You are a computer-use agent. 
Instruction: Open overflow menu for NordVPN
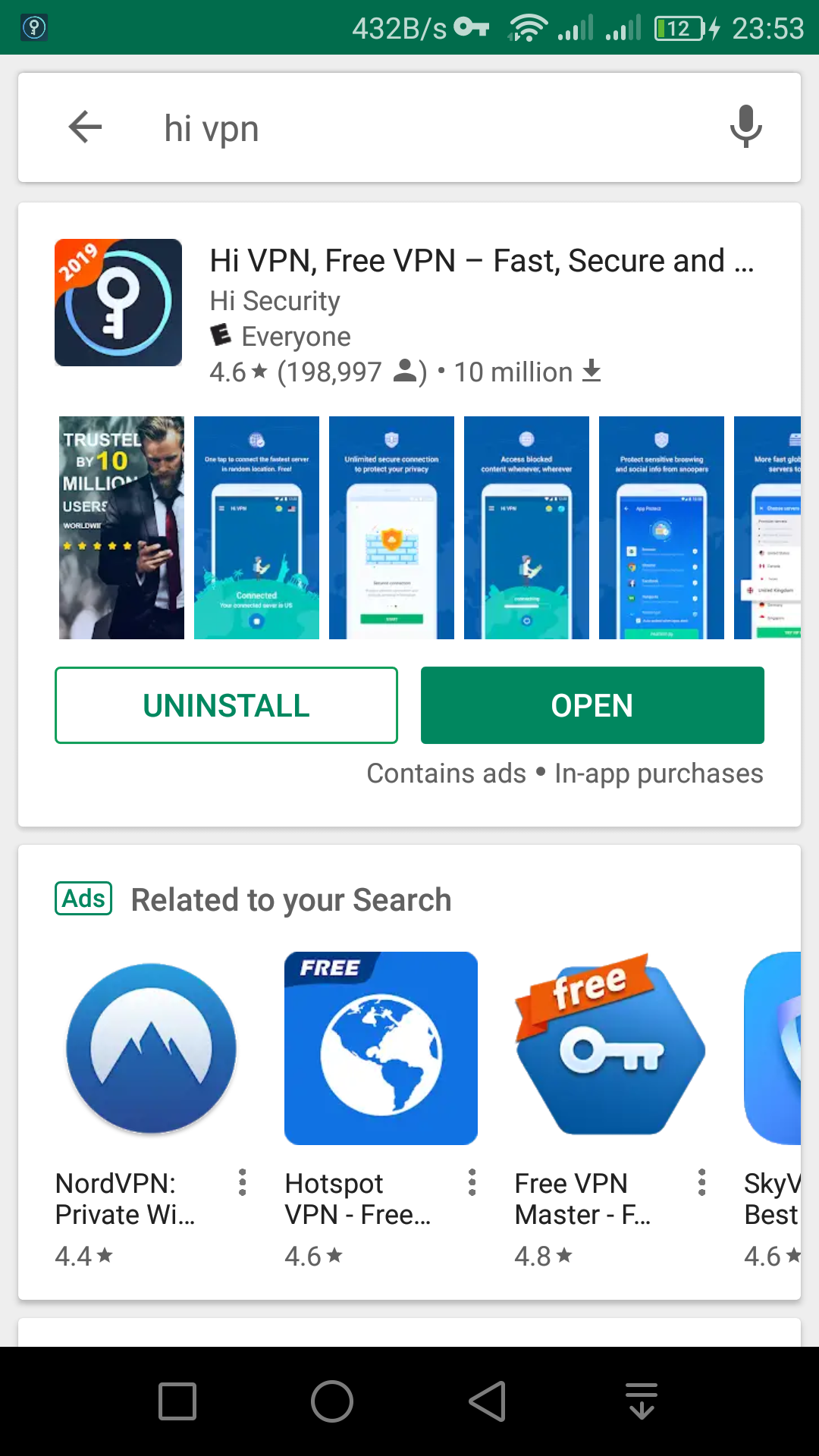(x=243, y=1182)
